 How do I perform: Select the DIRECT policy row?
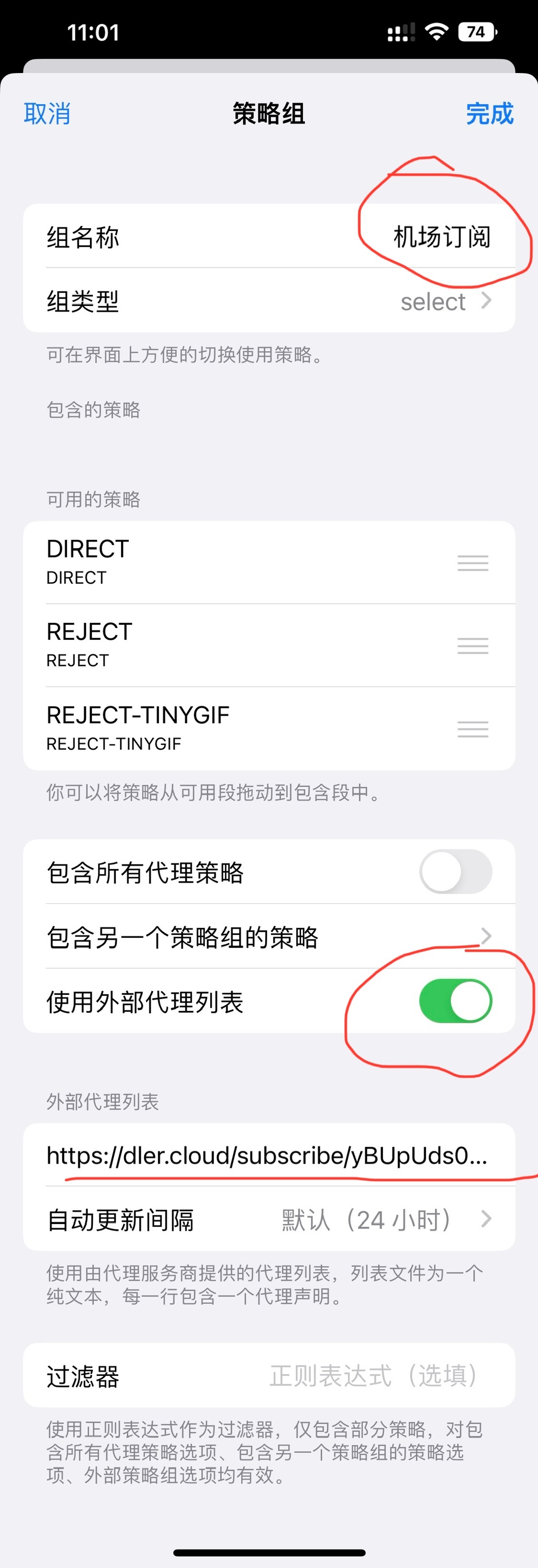[x=243, y=562]
